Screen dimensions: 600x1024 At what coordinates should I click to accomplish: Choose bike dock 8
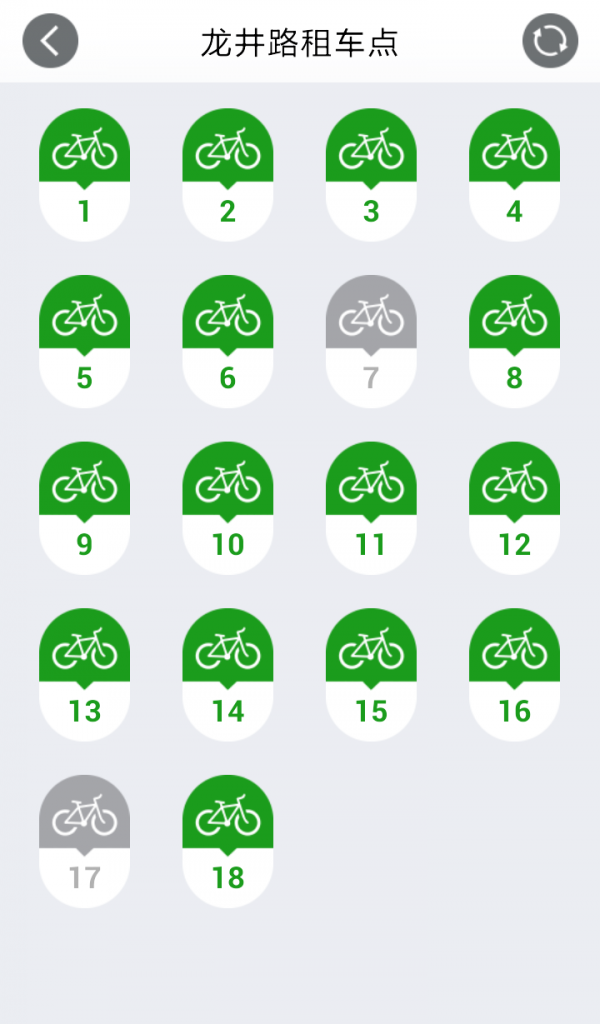(x=514, y=342)
